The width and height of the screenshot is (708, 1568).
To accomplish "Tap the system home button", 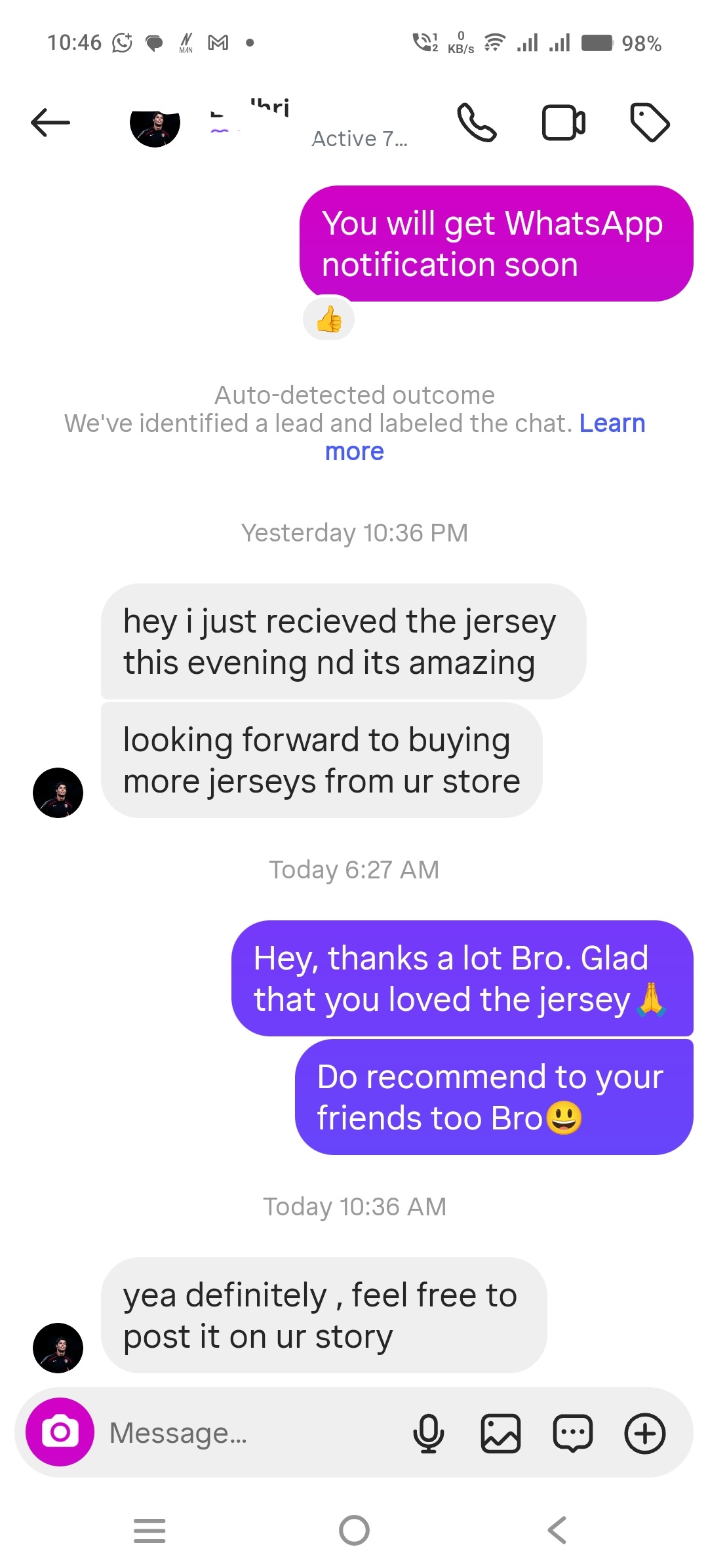I will point(354,1531).
